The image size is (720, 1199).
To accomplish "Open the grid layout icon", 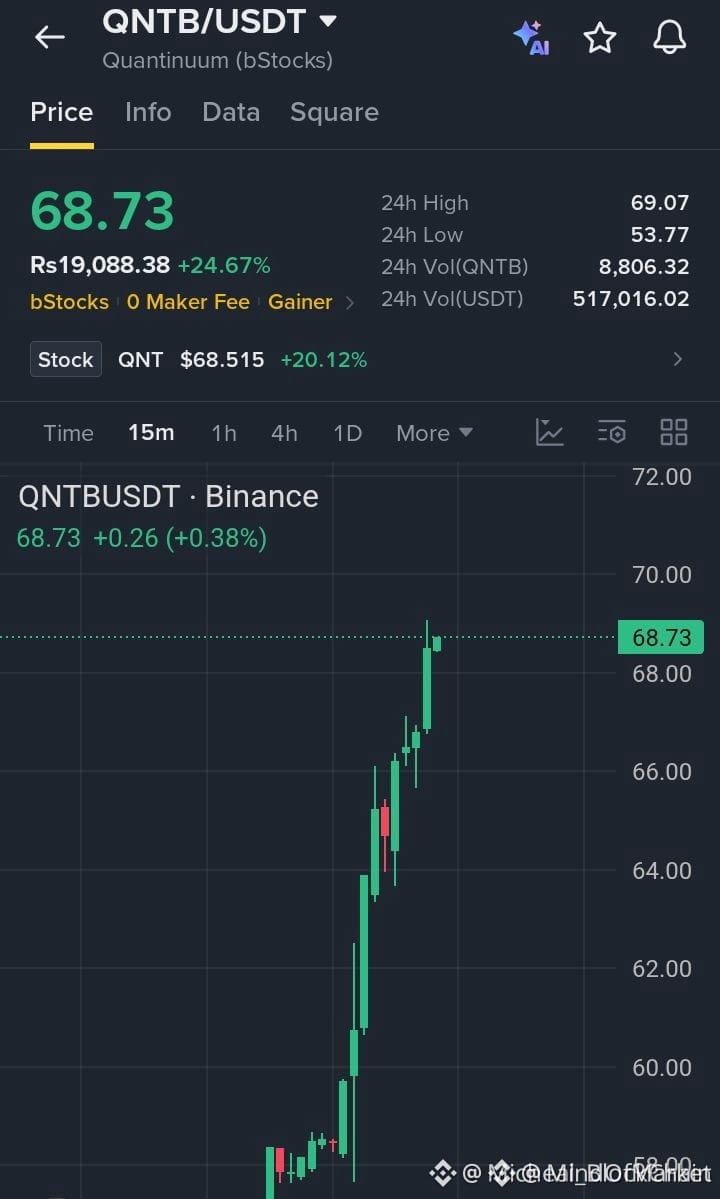I will click(x=673, y=432).
